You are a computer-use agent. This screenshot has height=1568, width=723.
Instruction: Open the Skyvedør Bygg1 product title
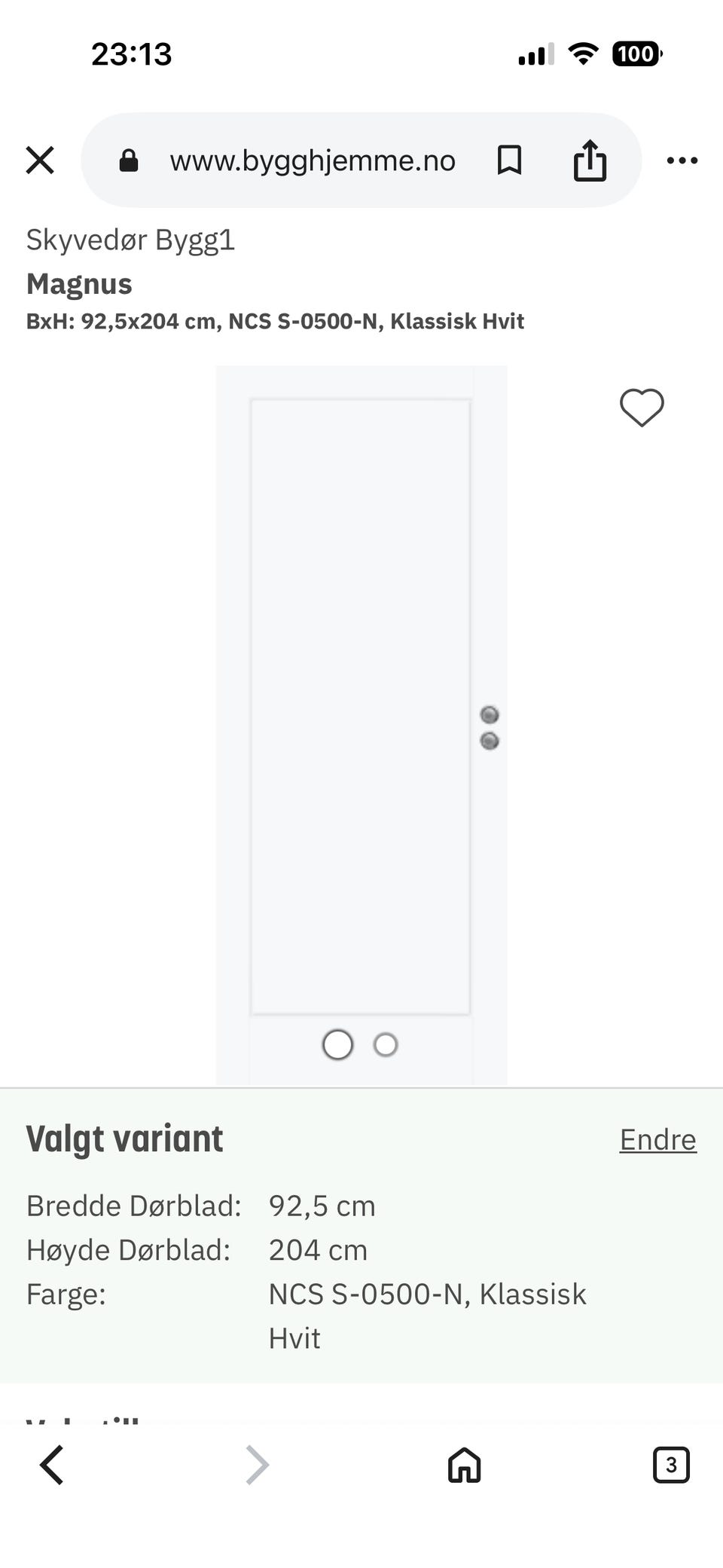pos(130,240)
